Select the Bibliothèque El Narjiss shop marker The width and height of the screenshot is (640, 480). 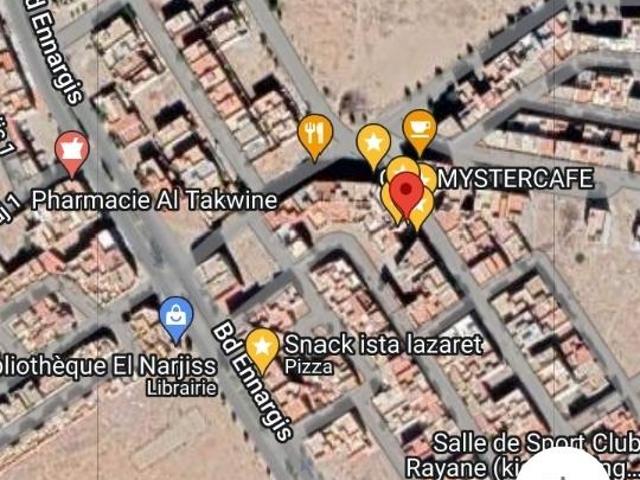pos(176,313)
